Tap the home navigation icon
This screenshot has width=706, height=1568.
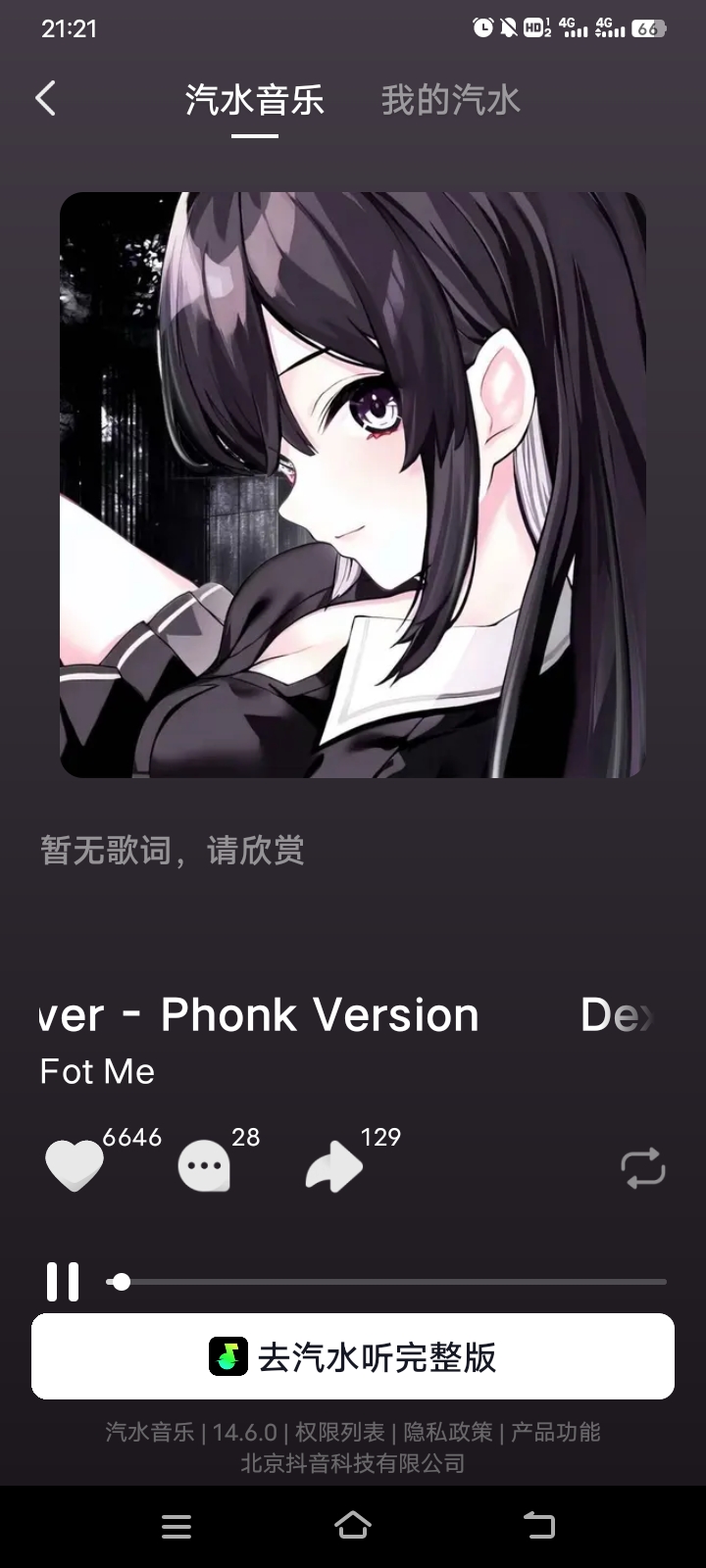(353, 1525)
